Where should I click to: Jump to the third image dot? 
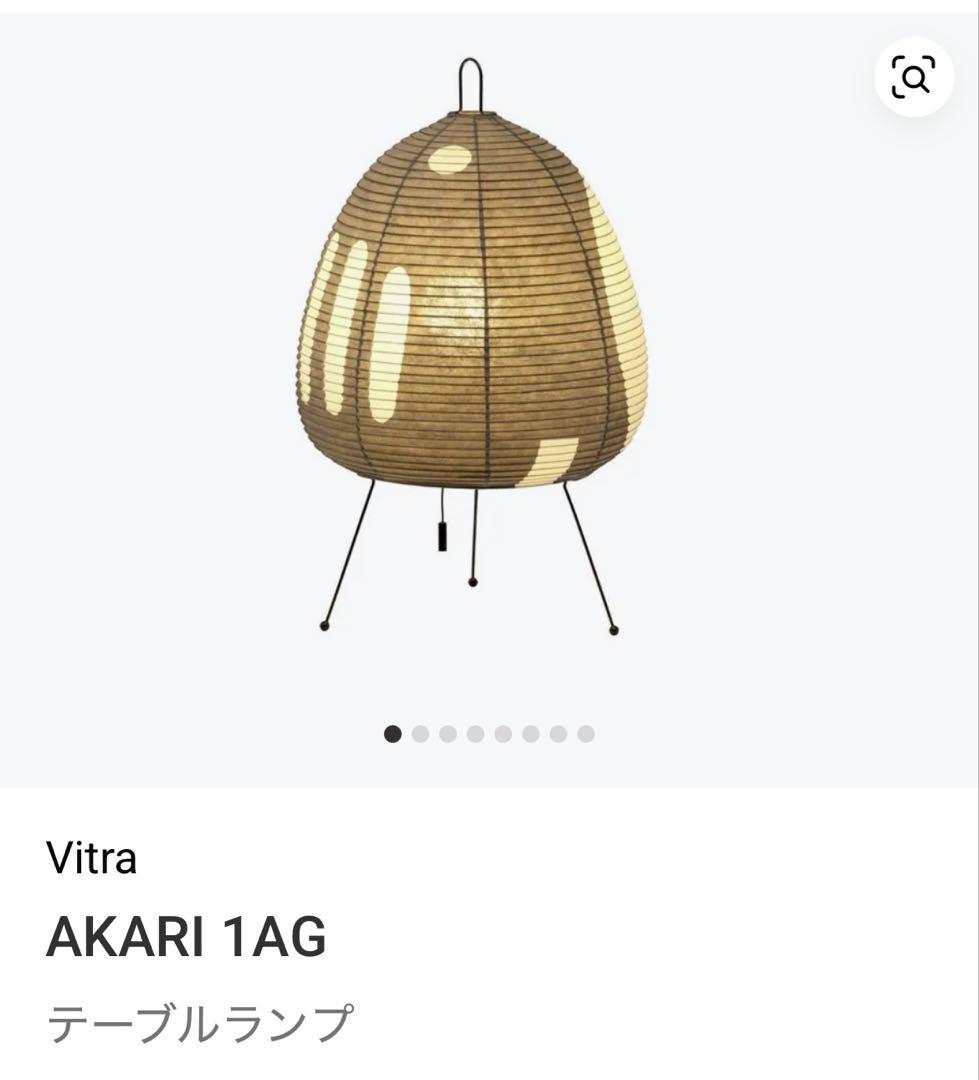pos(446,733)
